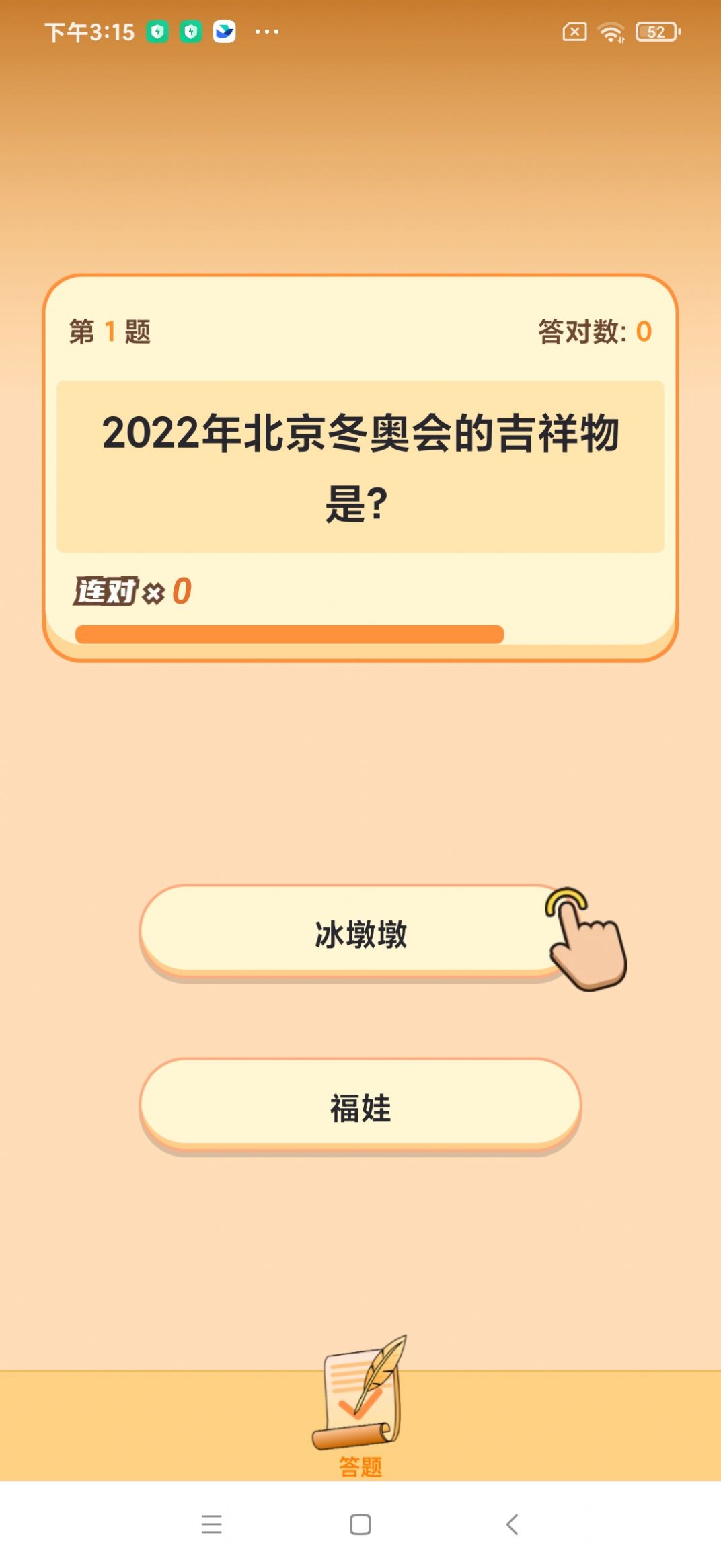Tap the blue bird app icon in status bar
The height and width of the screenshot is (1568, 721).
point(224,30)
